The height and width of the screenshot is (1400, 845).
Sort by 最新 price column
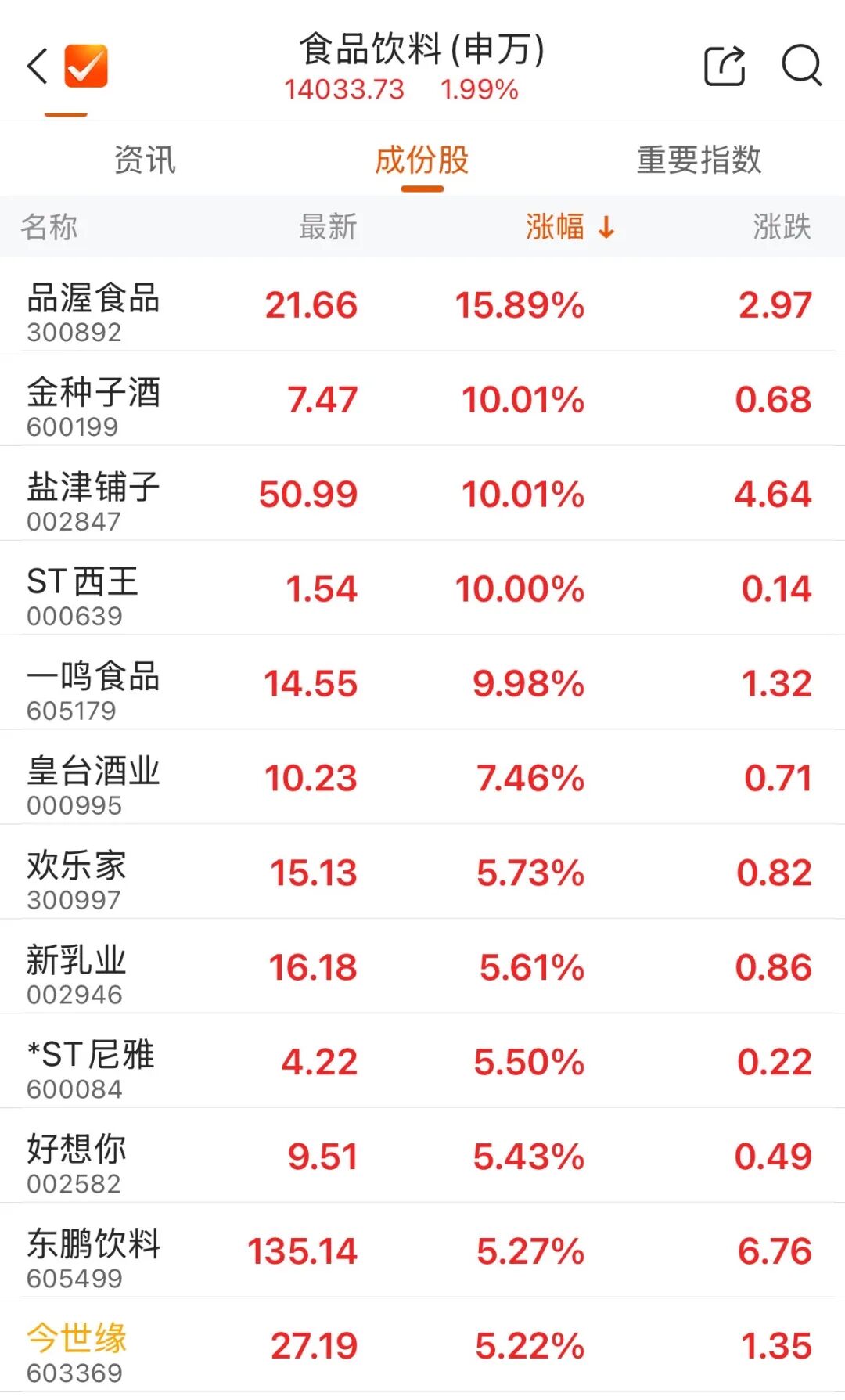point(328,228)
